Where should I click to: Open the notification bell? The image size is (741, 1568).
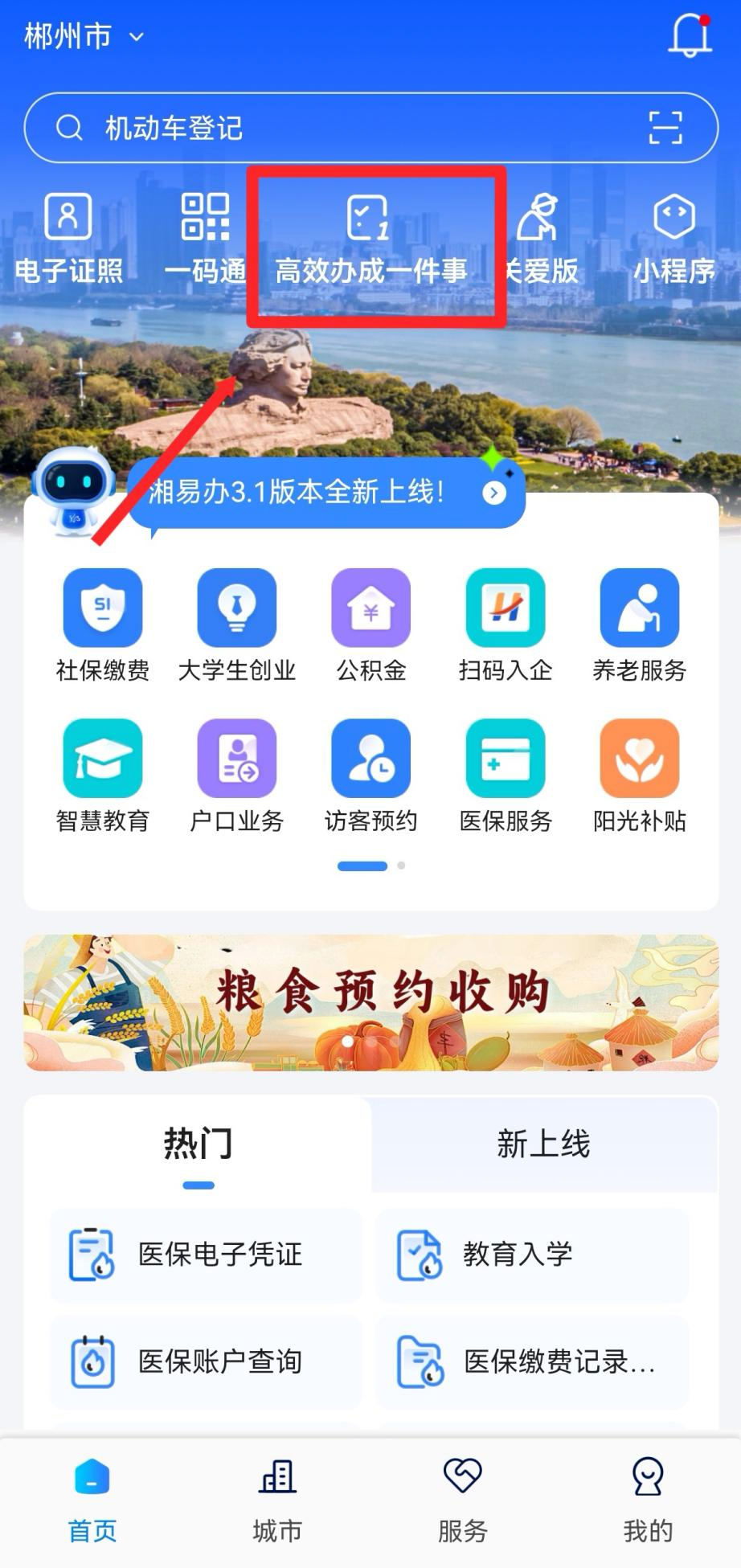(690, 35)
